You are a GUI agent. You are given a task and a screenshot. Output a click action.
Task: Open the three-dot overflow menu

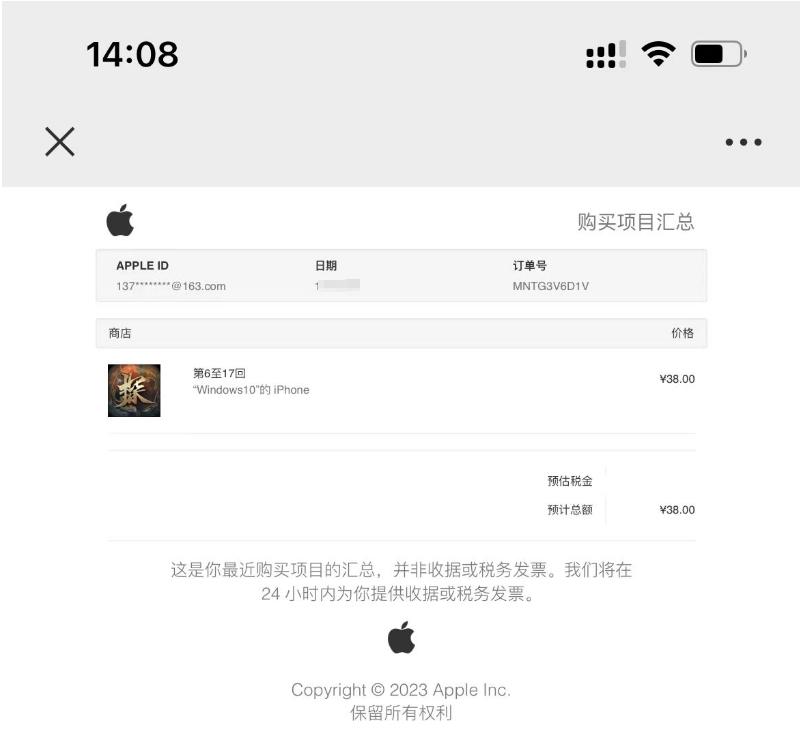743,142
